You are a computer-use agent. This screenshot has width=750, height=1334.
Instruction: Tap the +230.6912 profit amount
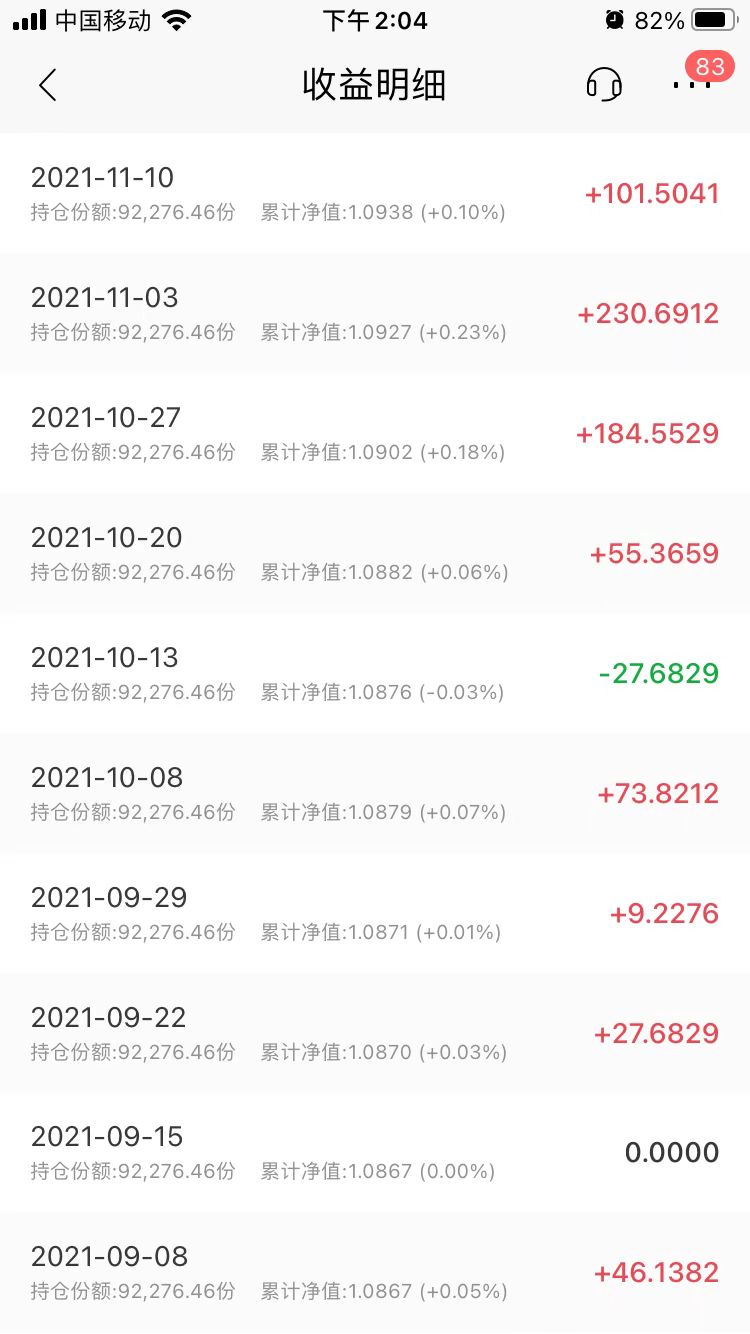pyautogui.click(x=652, y=313)
